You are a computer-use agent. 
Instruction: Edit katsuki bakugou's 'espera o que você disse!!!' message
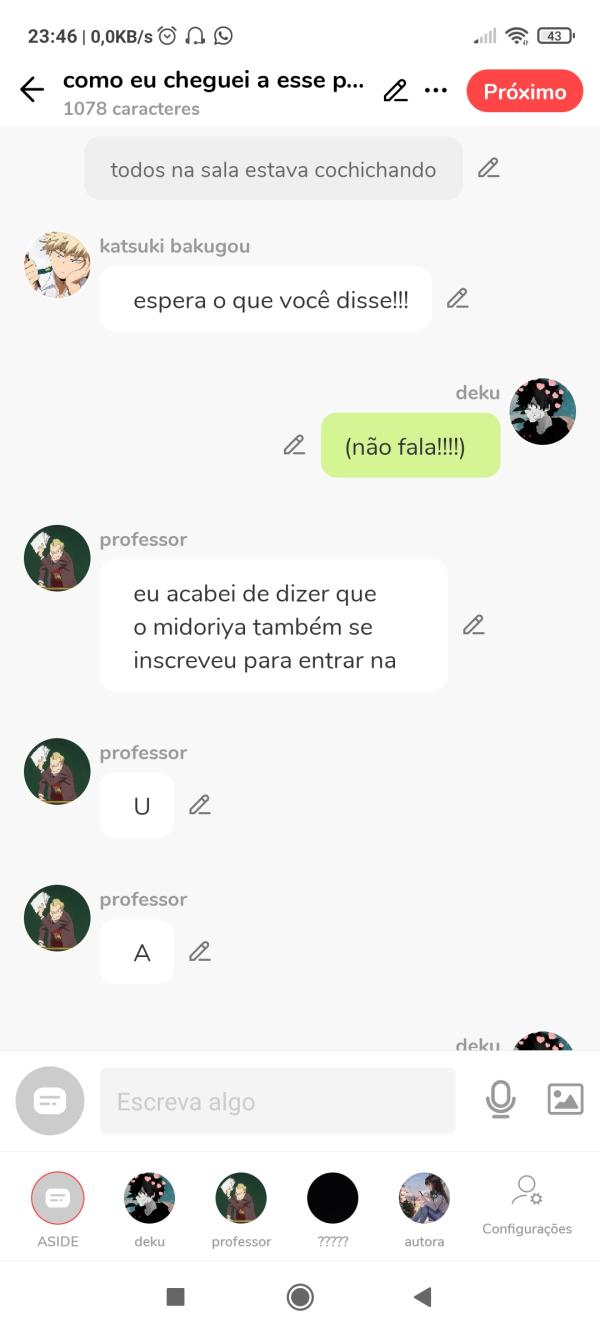click(x=457, y=298)
